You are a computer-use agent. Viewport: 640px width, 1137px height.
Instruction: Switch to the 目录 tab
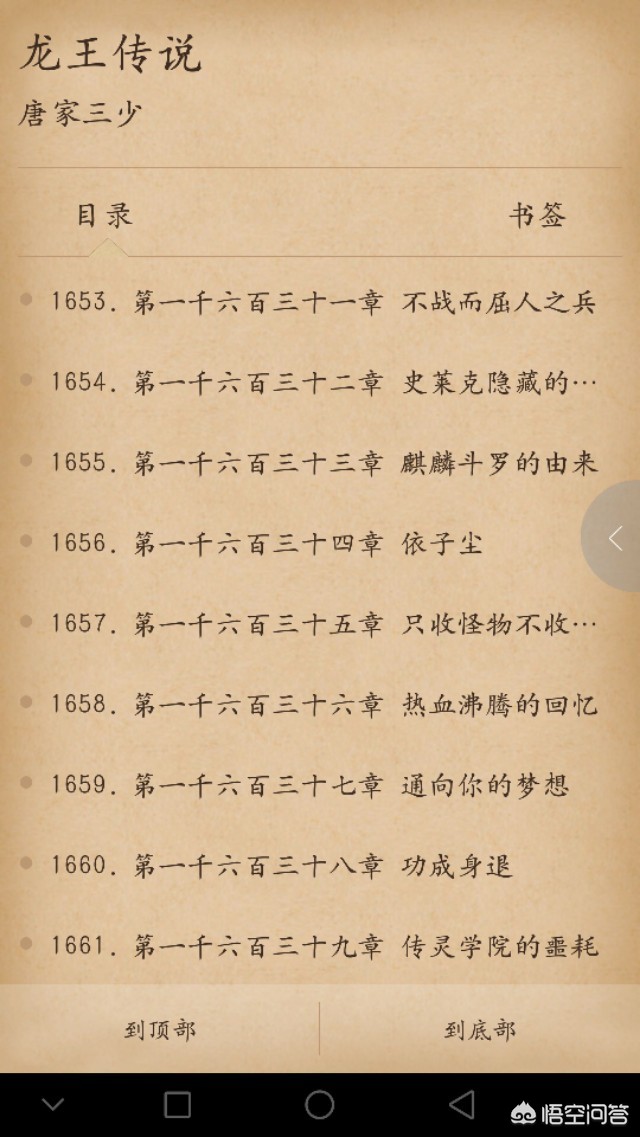click(x=104, y=215)
